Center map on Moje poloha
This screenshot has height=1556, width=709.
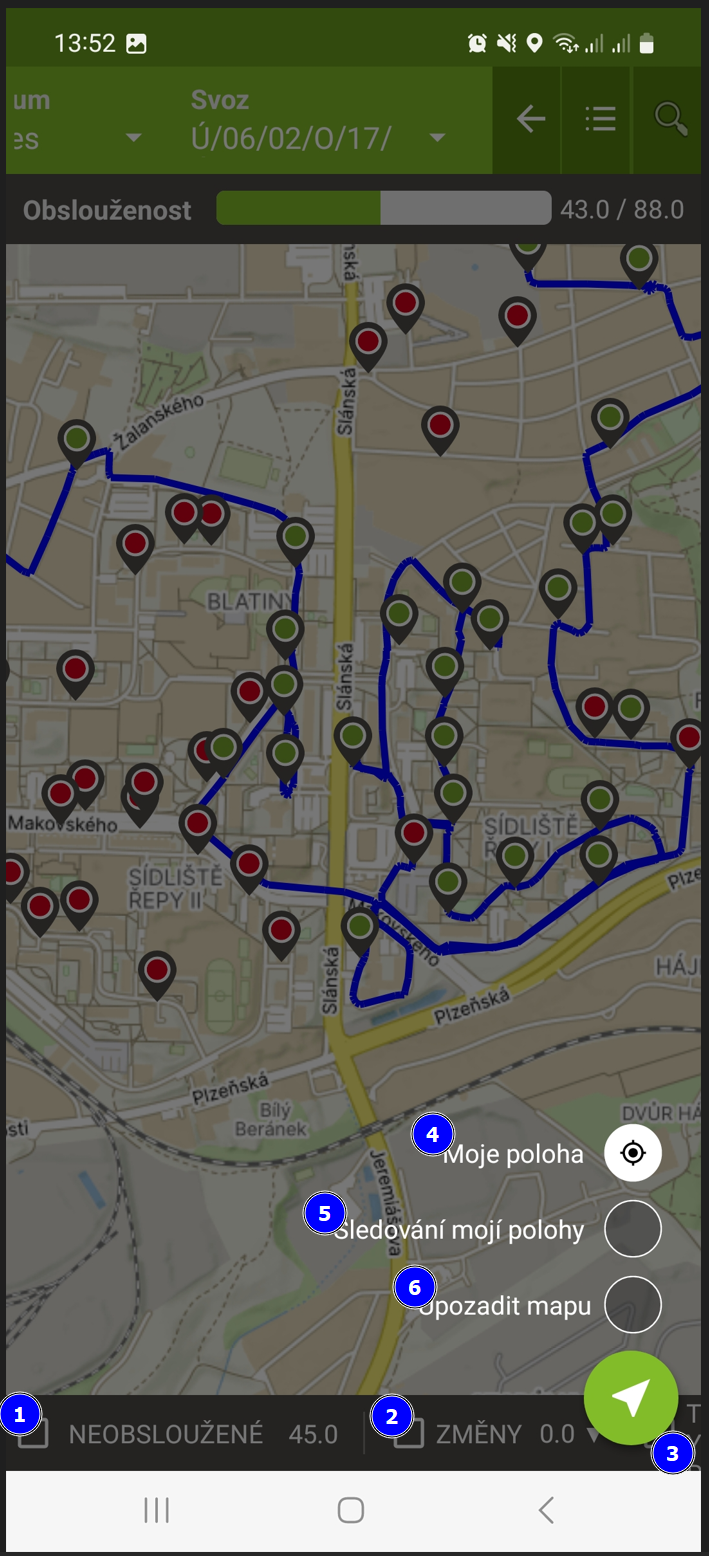pos(632,1153)
